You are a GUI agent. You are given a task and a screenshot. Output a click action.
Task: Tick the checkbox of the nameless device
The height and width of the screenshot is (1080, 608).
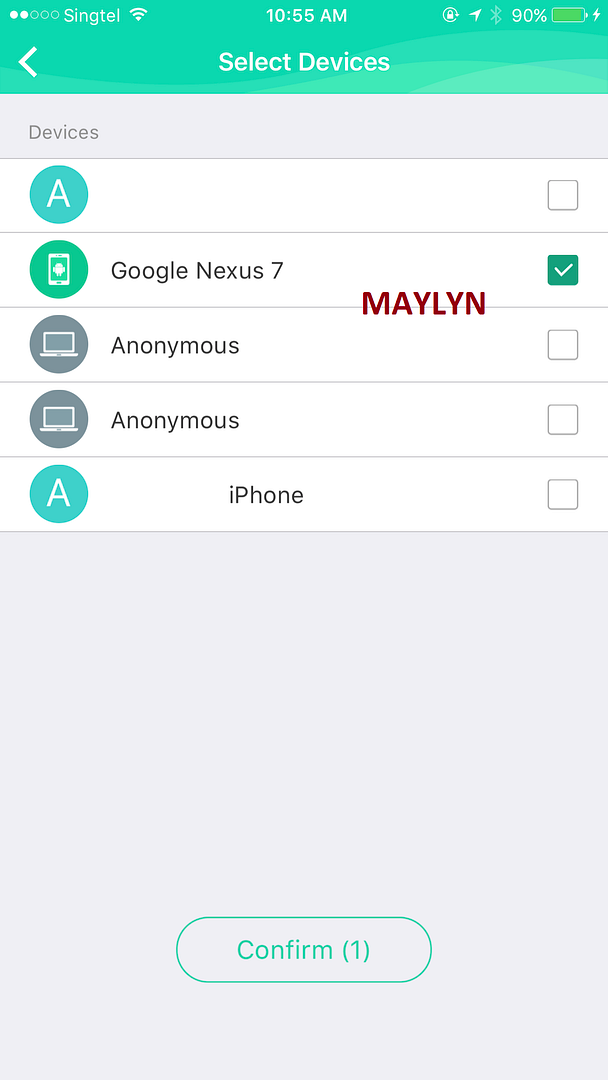(562, 195)
